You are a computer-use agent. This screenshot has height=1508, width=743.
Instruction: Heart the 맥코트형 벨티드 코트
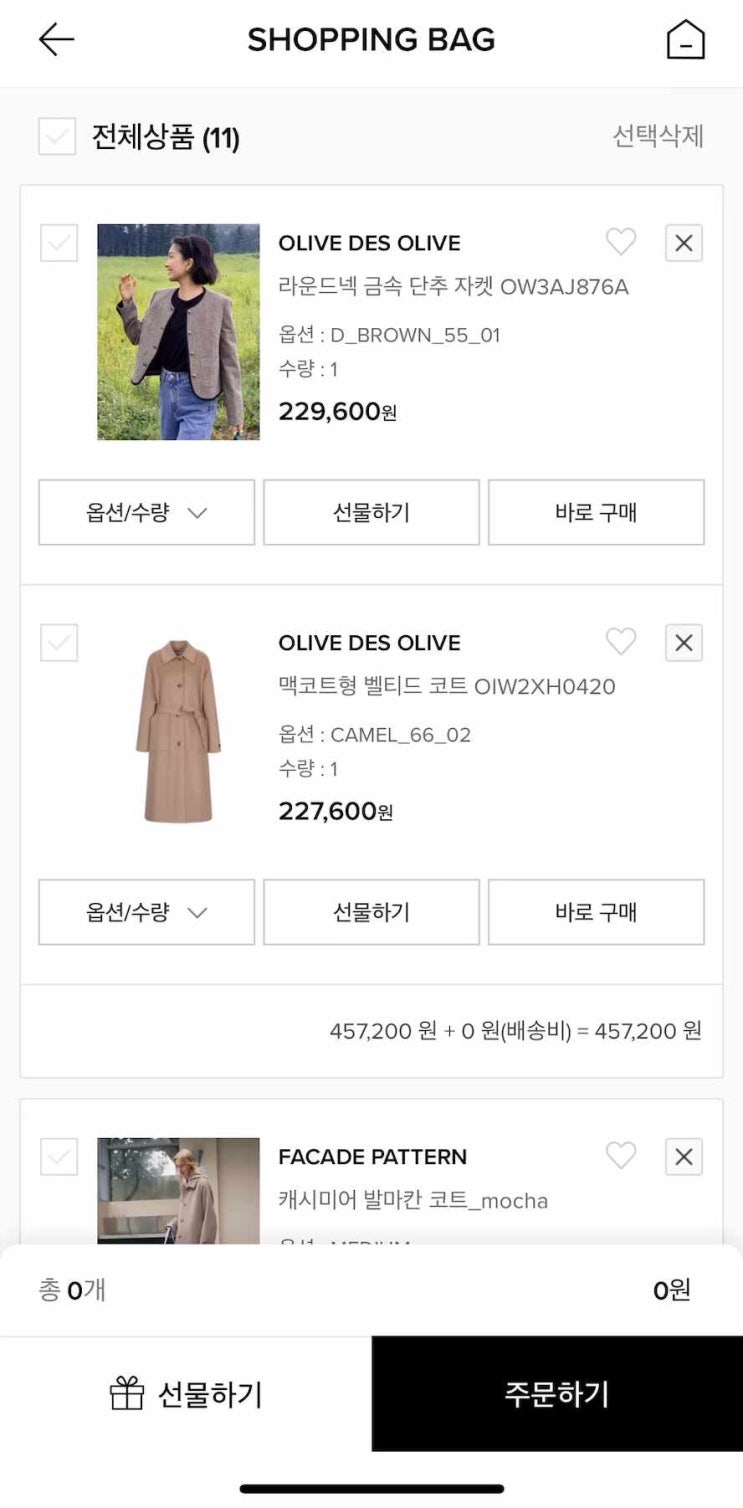tap(621, 642)
